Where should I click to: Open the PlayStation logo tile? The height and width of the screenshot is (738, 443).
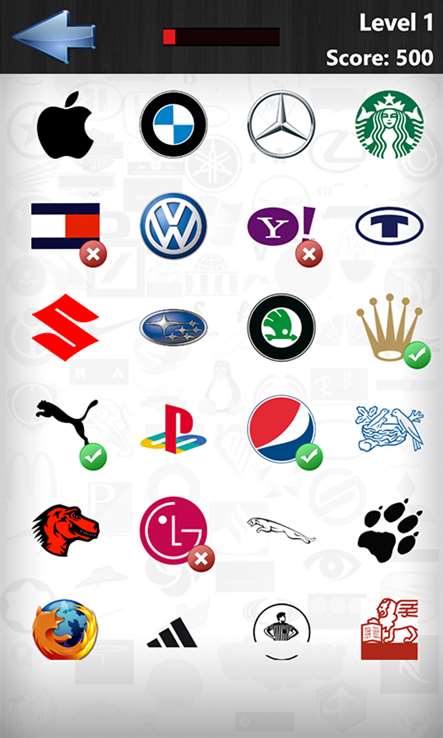click(174, 429)
